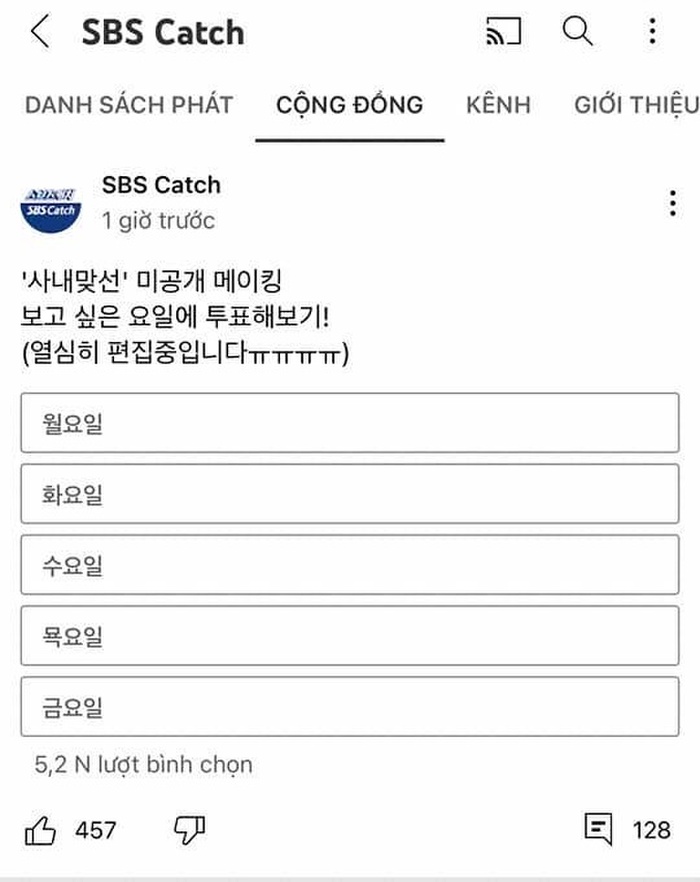Open the top-right overflow menu

[652, 32]
